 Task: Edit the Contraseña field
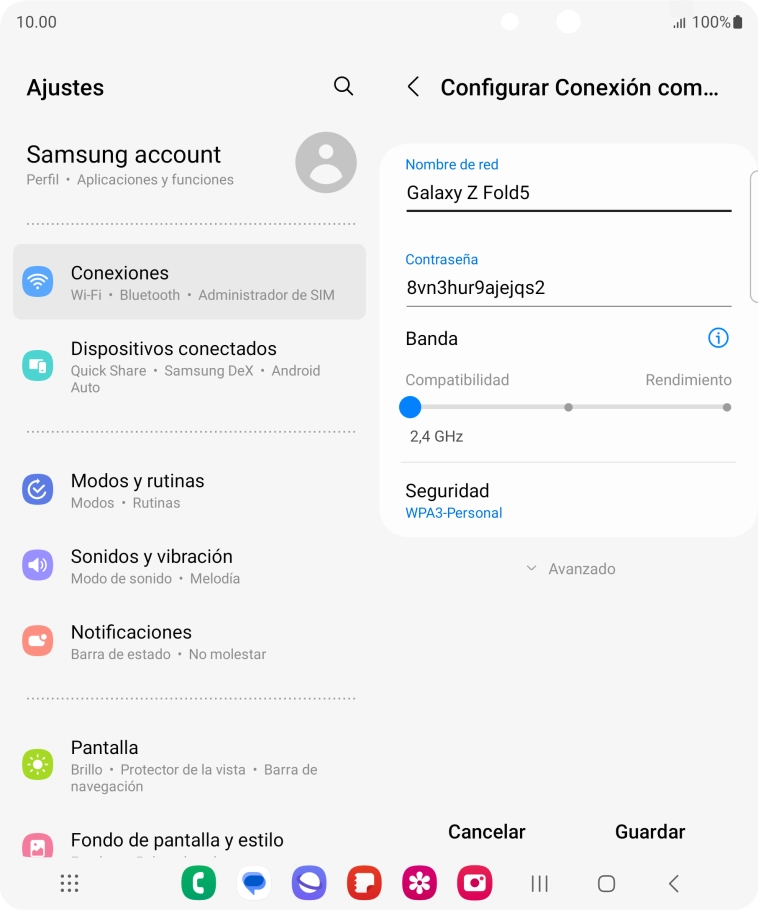click(x=567, y=288)
